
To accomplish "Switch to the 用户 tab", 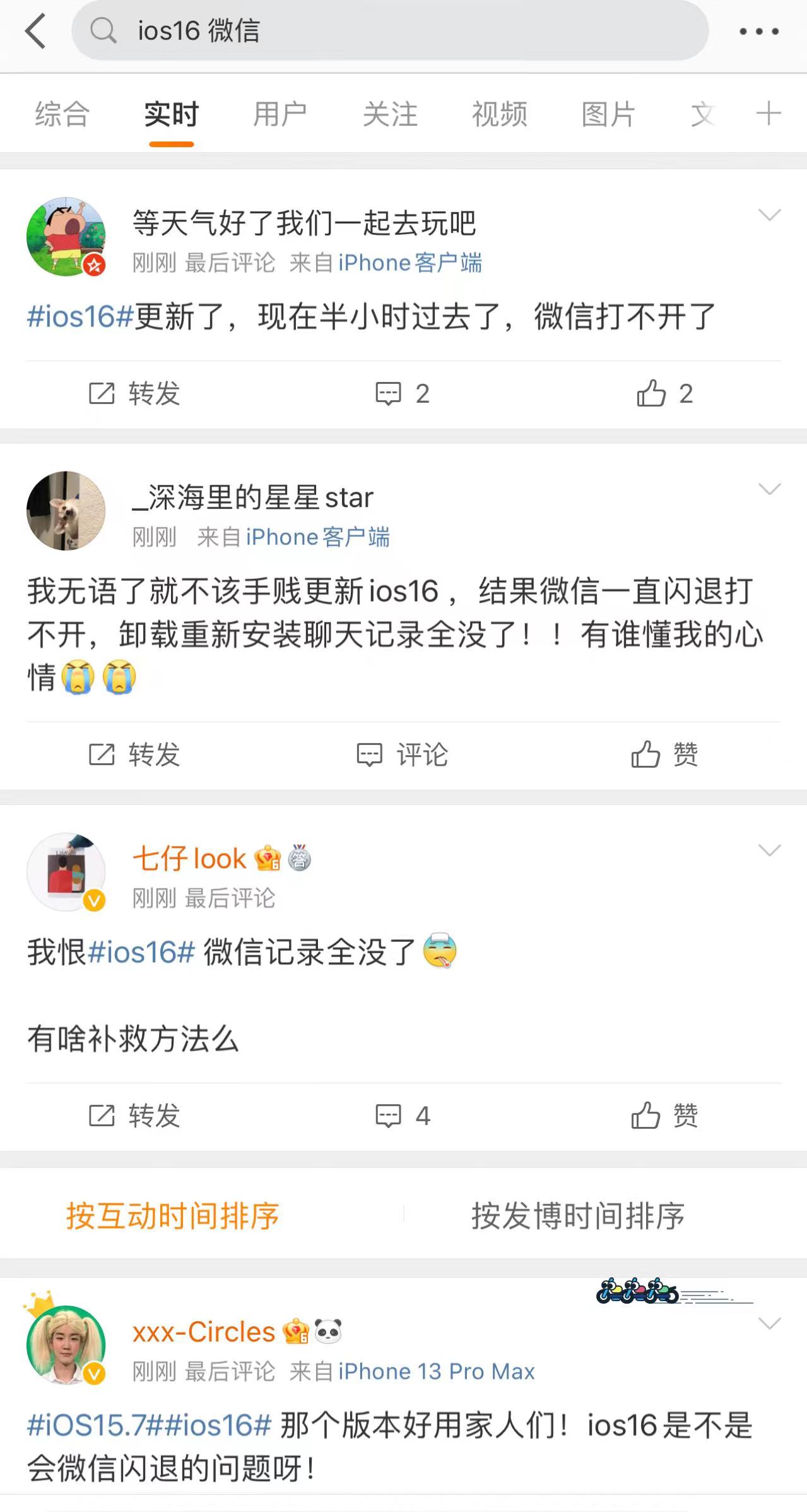I will [x=280, y=114].
